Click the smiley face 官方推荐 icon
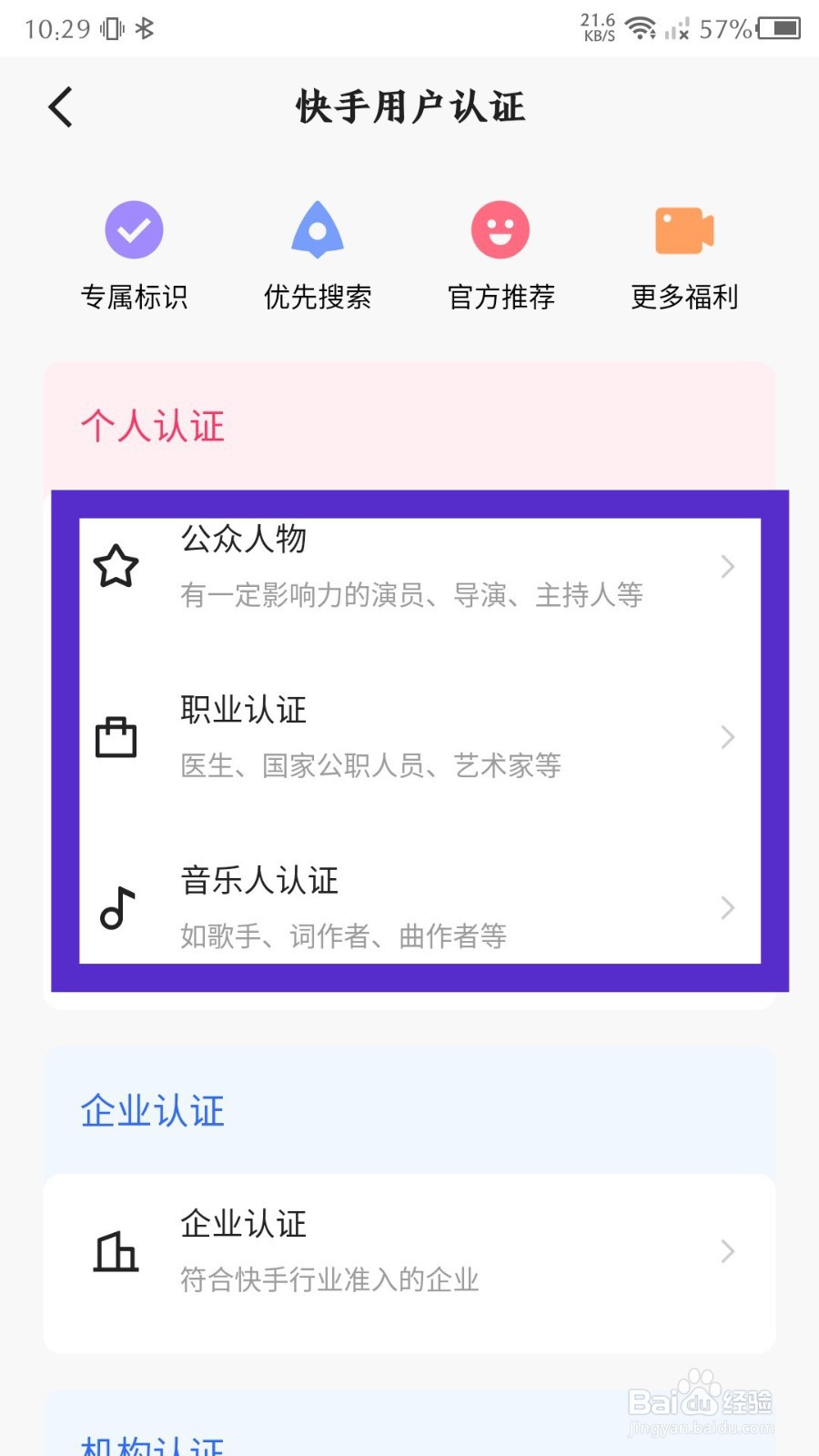 (x=500, y=229)
